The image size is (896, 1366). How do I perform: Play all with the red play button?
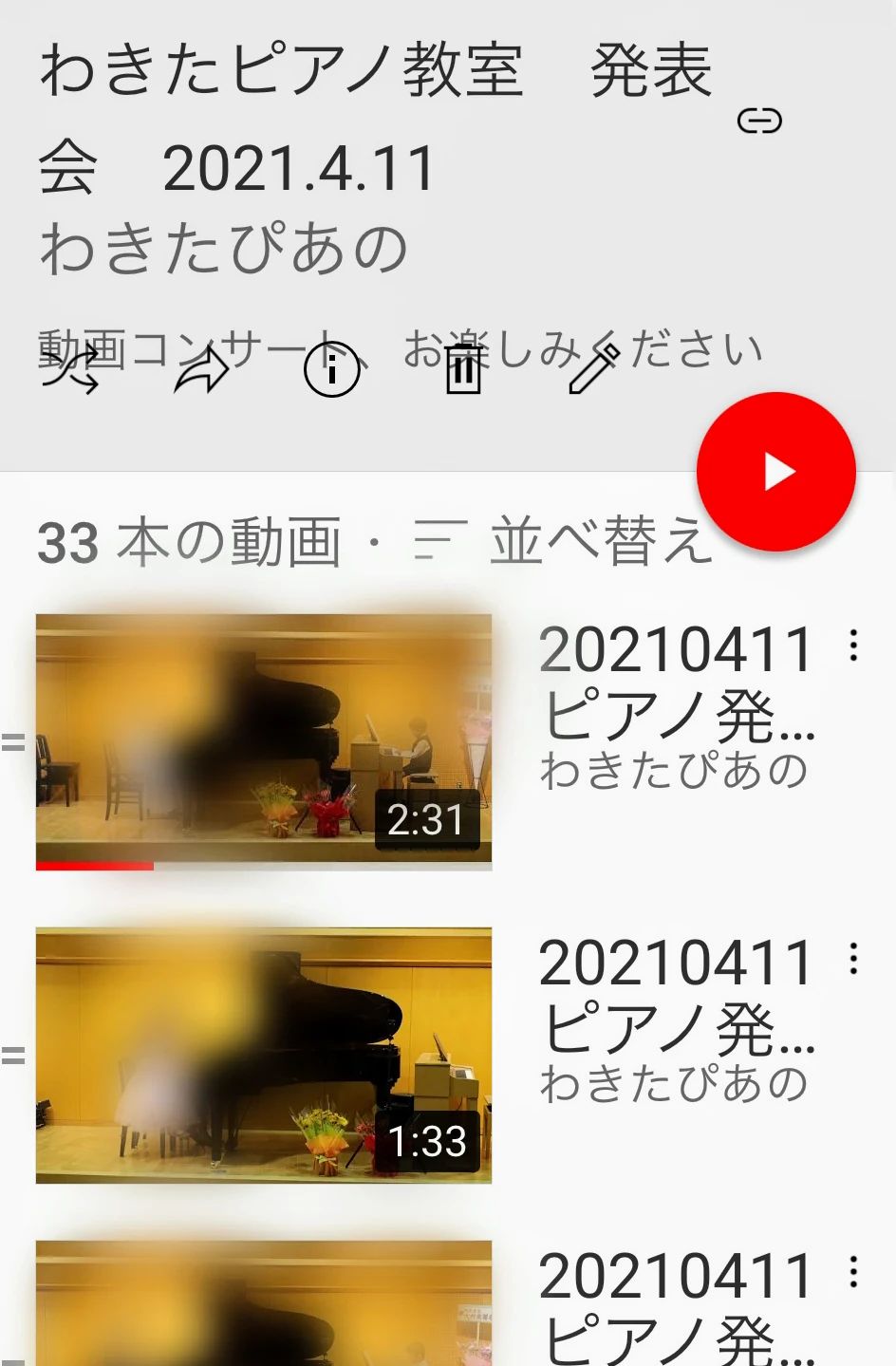coord(776,472)
